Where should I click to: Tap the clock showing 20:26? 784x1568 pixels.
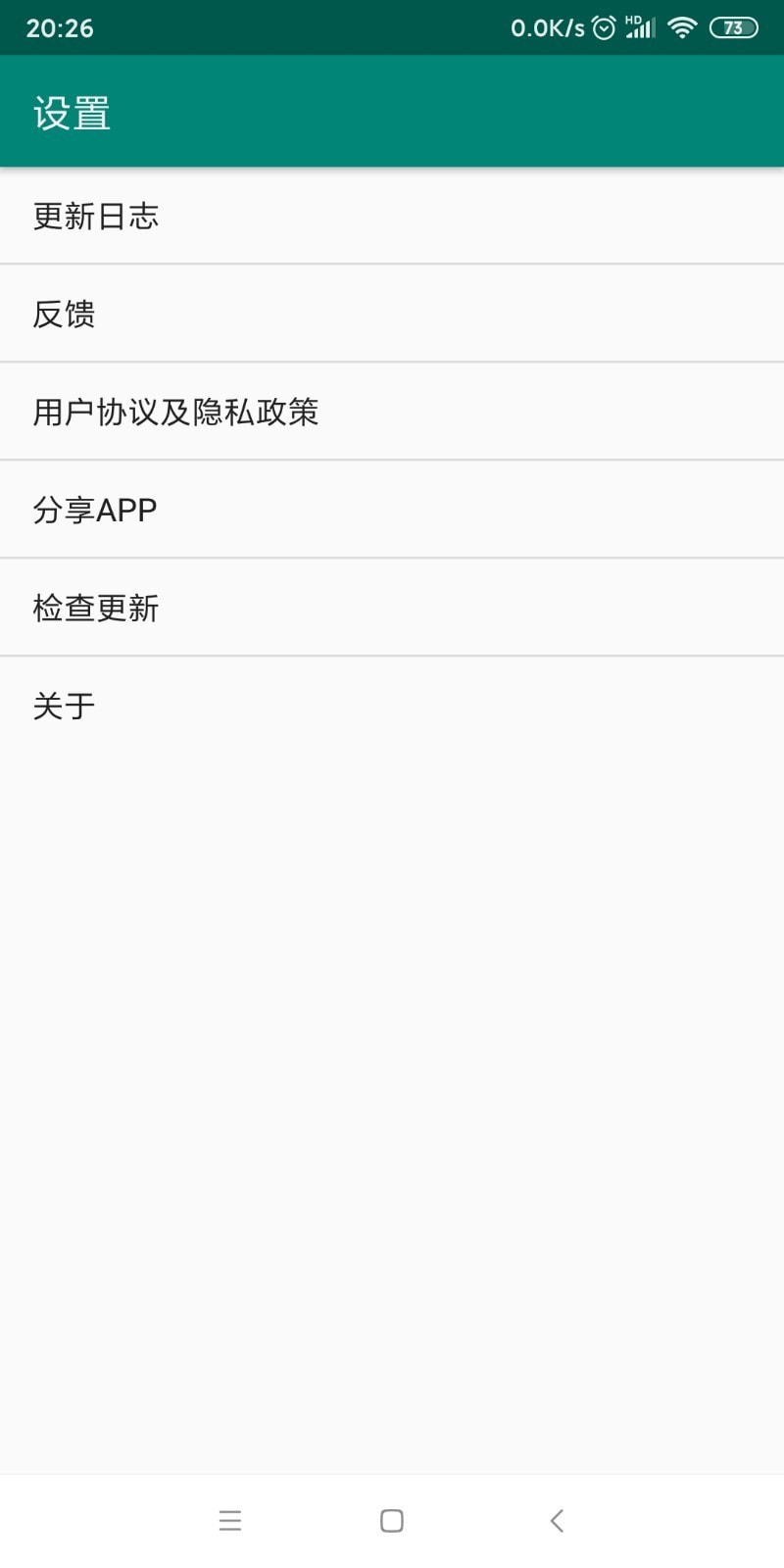(61, 28)
